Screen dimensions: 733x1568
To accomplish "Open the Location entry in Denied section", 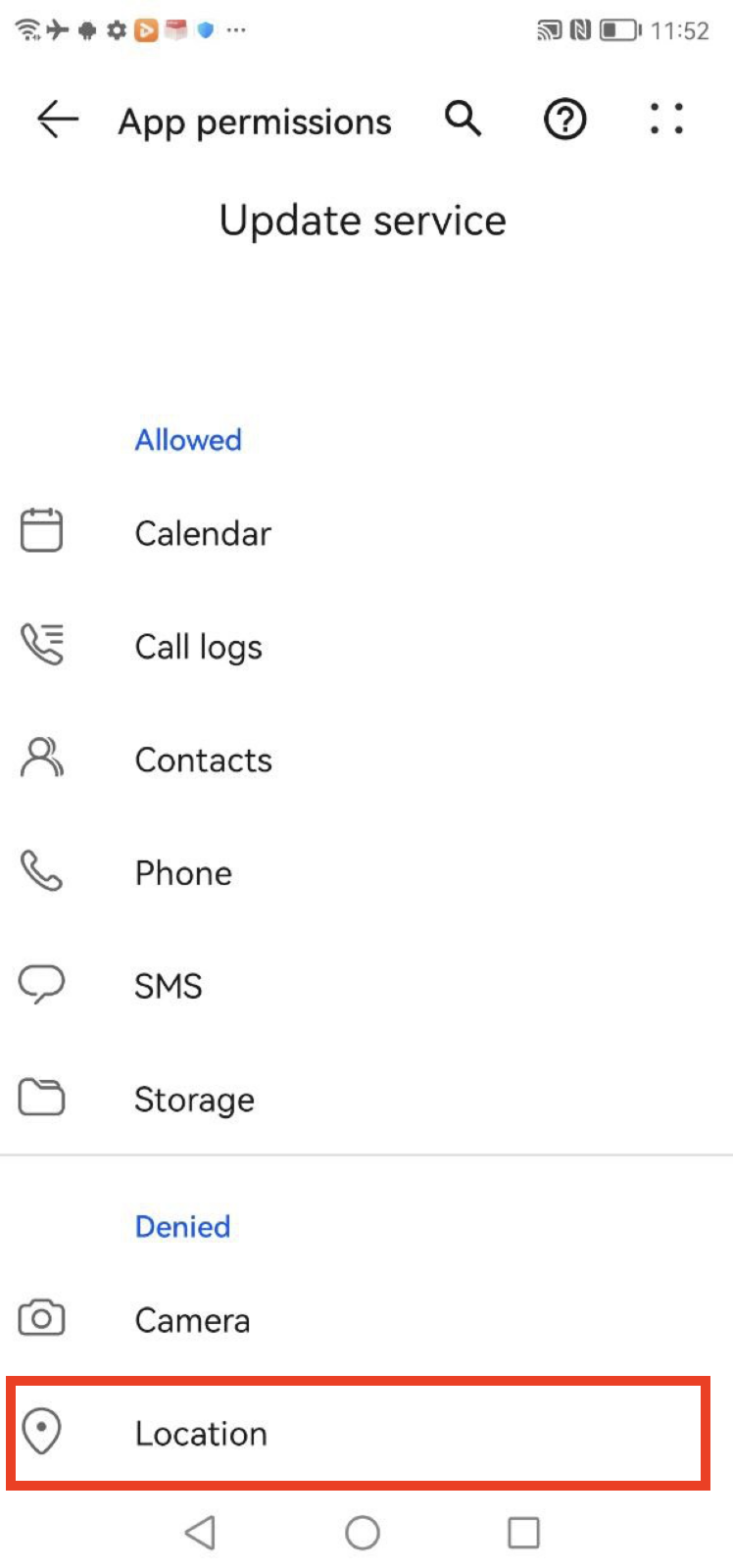I will pos(200,1433).
